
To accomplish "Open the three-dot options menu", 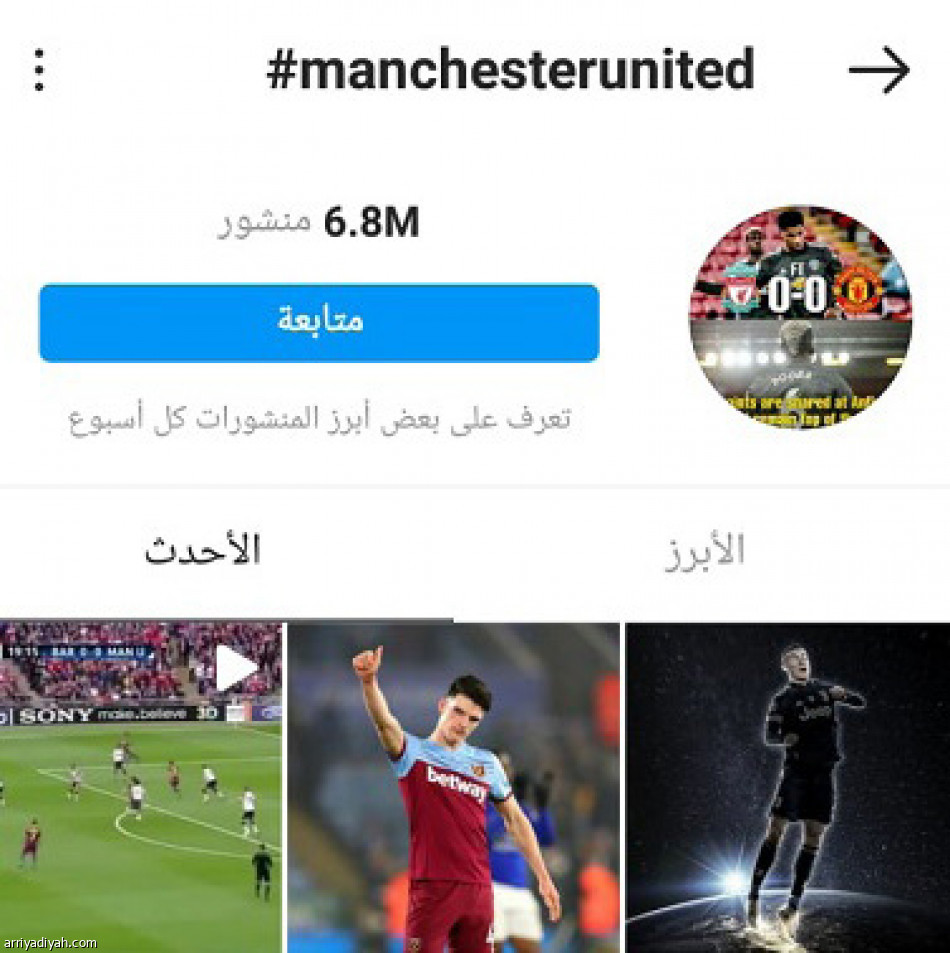I will pyautogui.click(x=40, y=70).
